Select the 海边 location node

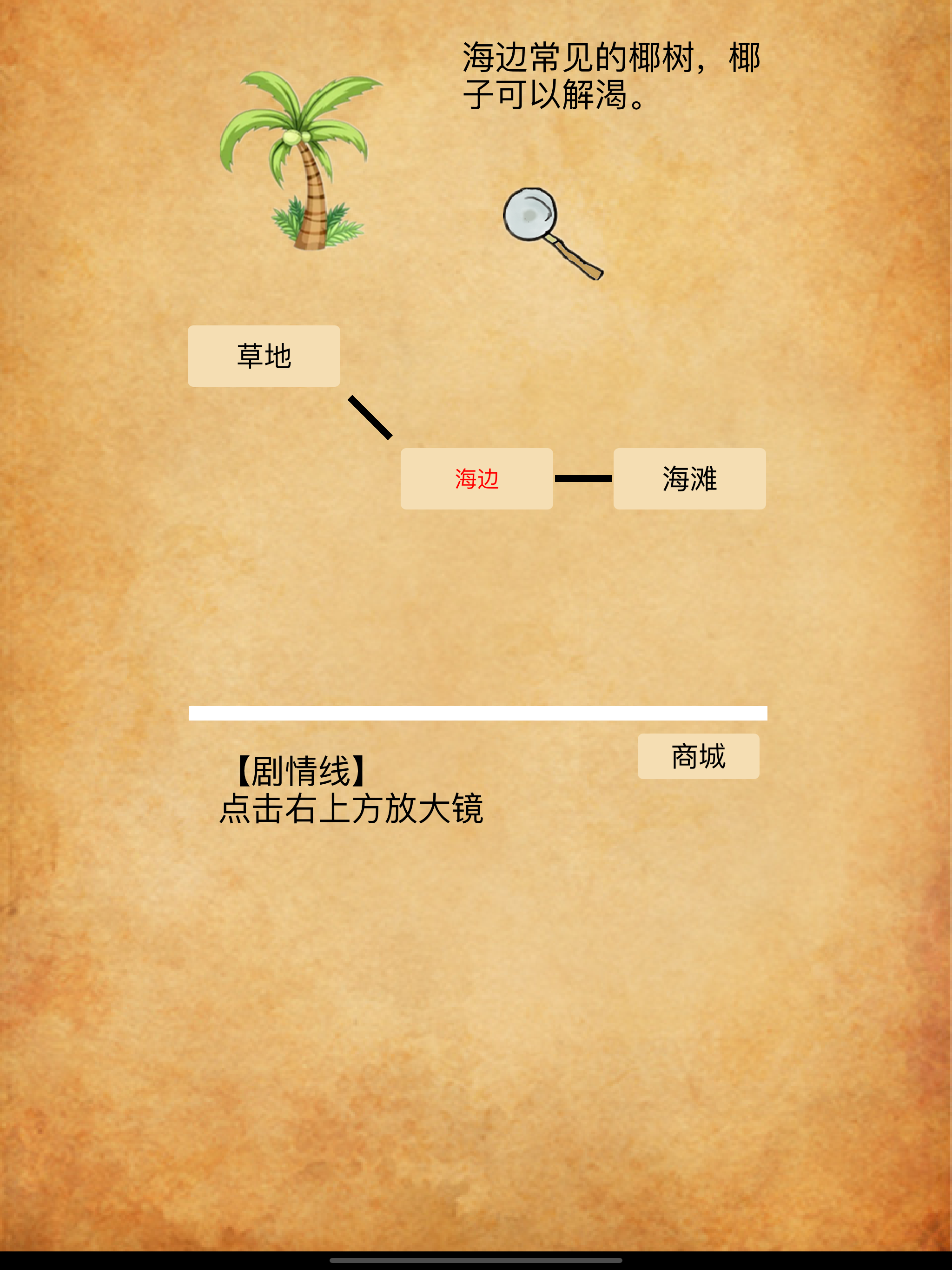[476, 478]
